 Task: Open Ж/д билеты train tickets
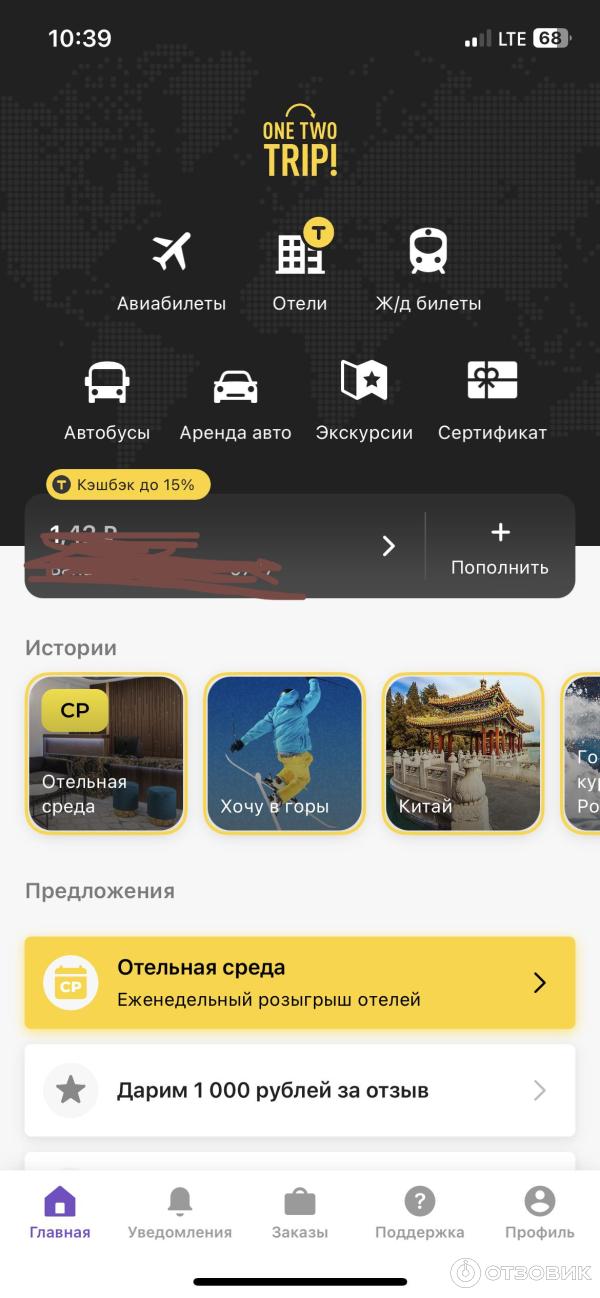tap(428, 268)
